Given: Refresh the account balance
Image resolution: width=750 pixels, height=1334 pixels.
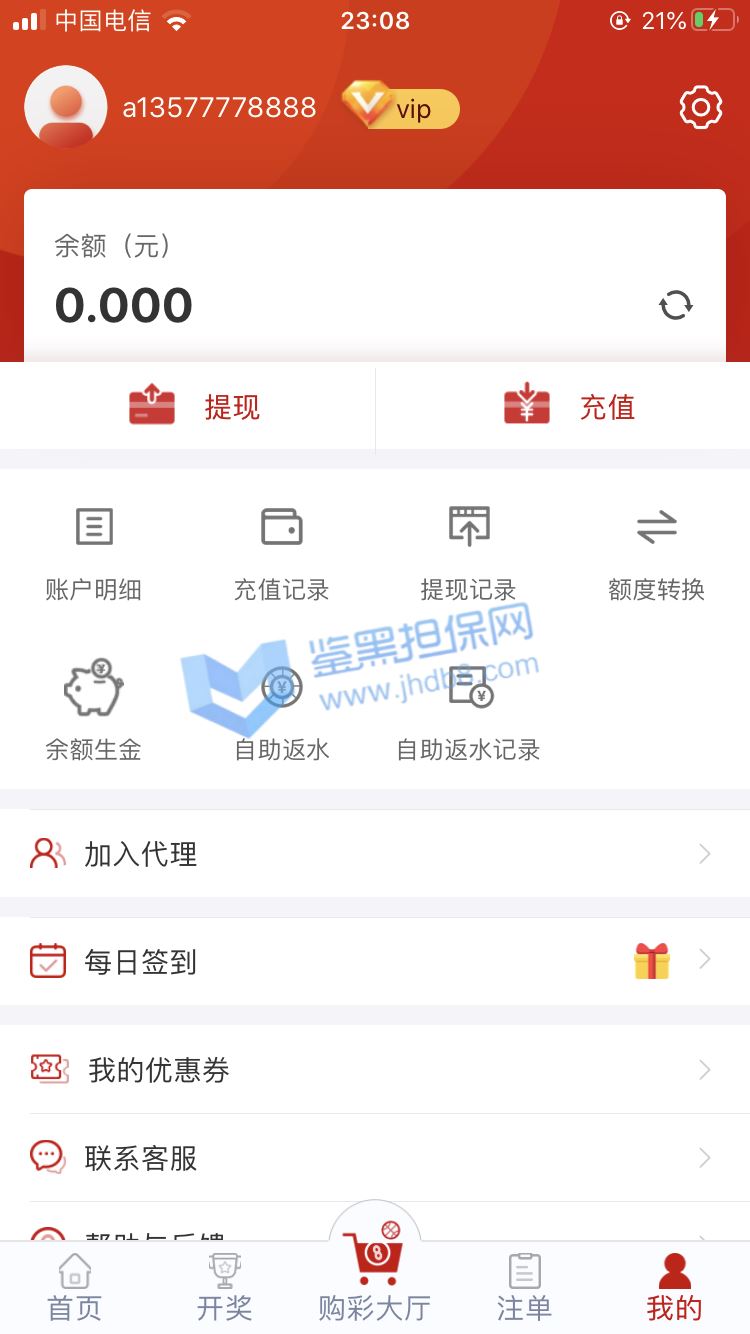Looking at the screenshot, I should (x=675, y=305).
